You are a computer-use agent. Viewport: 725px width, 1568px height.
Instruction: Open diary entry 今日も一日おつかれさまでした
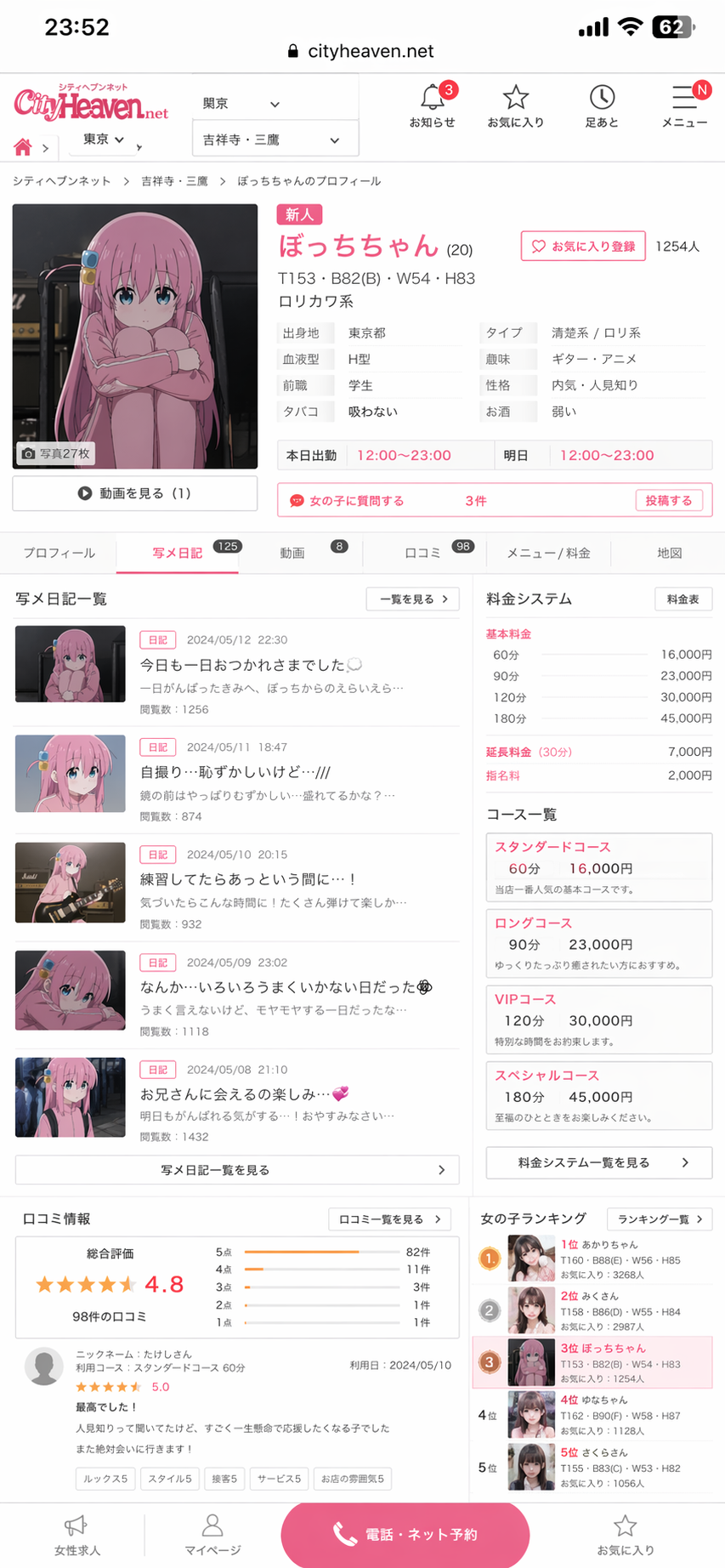pyautogui.click(x=242, y=665)
